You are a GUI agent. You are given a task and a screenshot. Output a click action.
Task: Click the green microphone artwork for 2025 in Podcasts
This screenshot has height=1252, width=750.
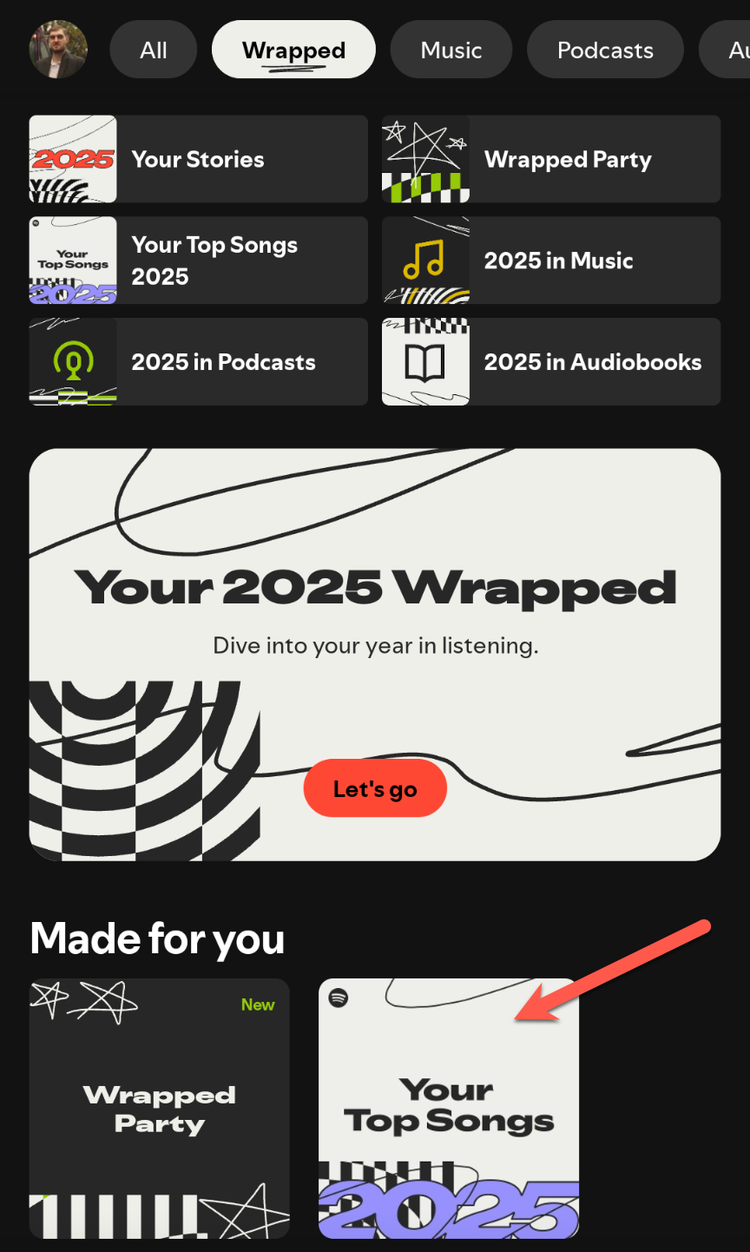click(x=72, y=362)
